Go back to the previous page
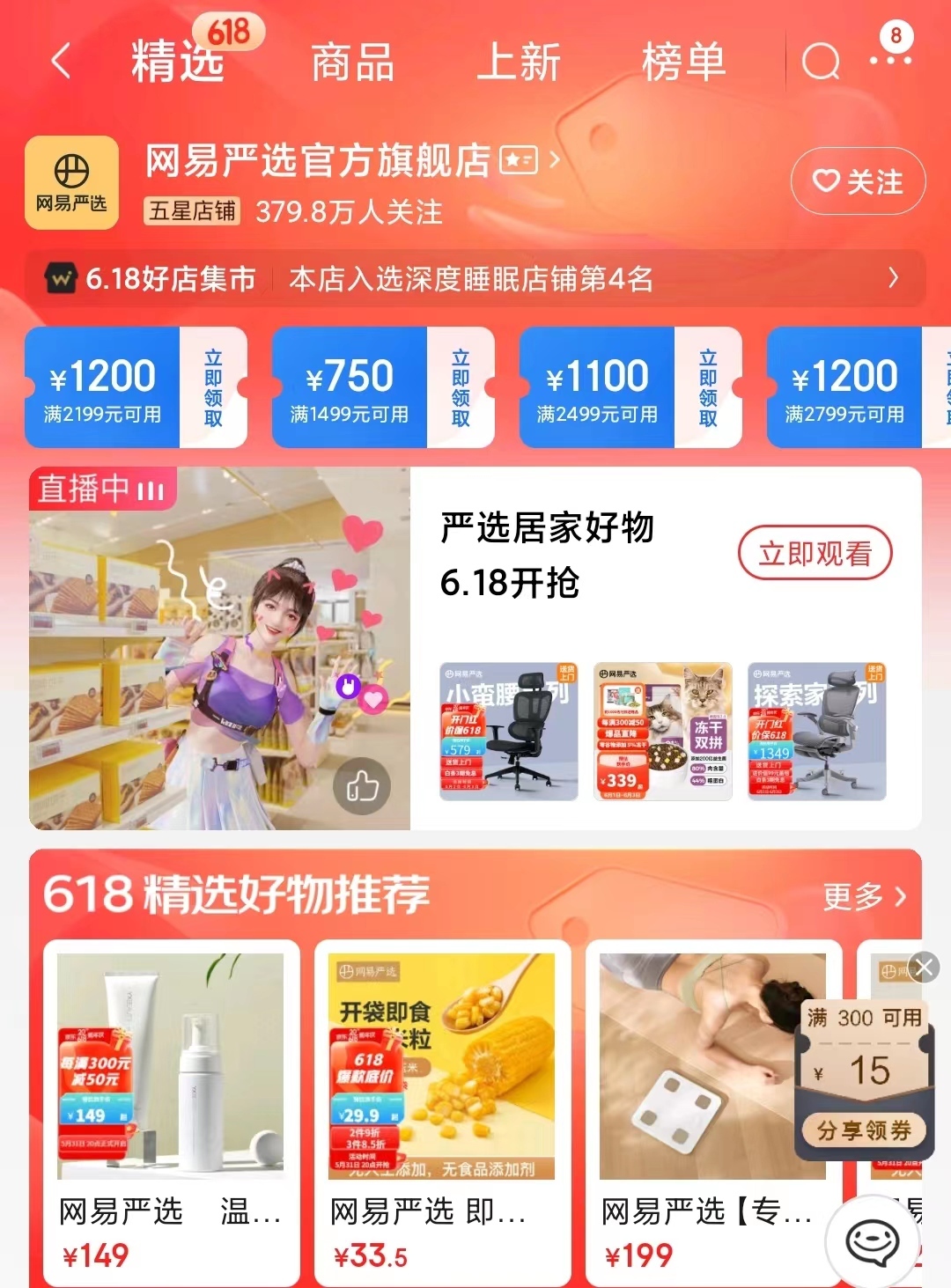Screen dimensions: 951x1288 click(60, 62)
